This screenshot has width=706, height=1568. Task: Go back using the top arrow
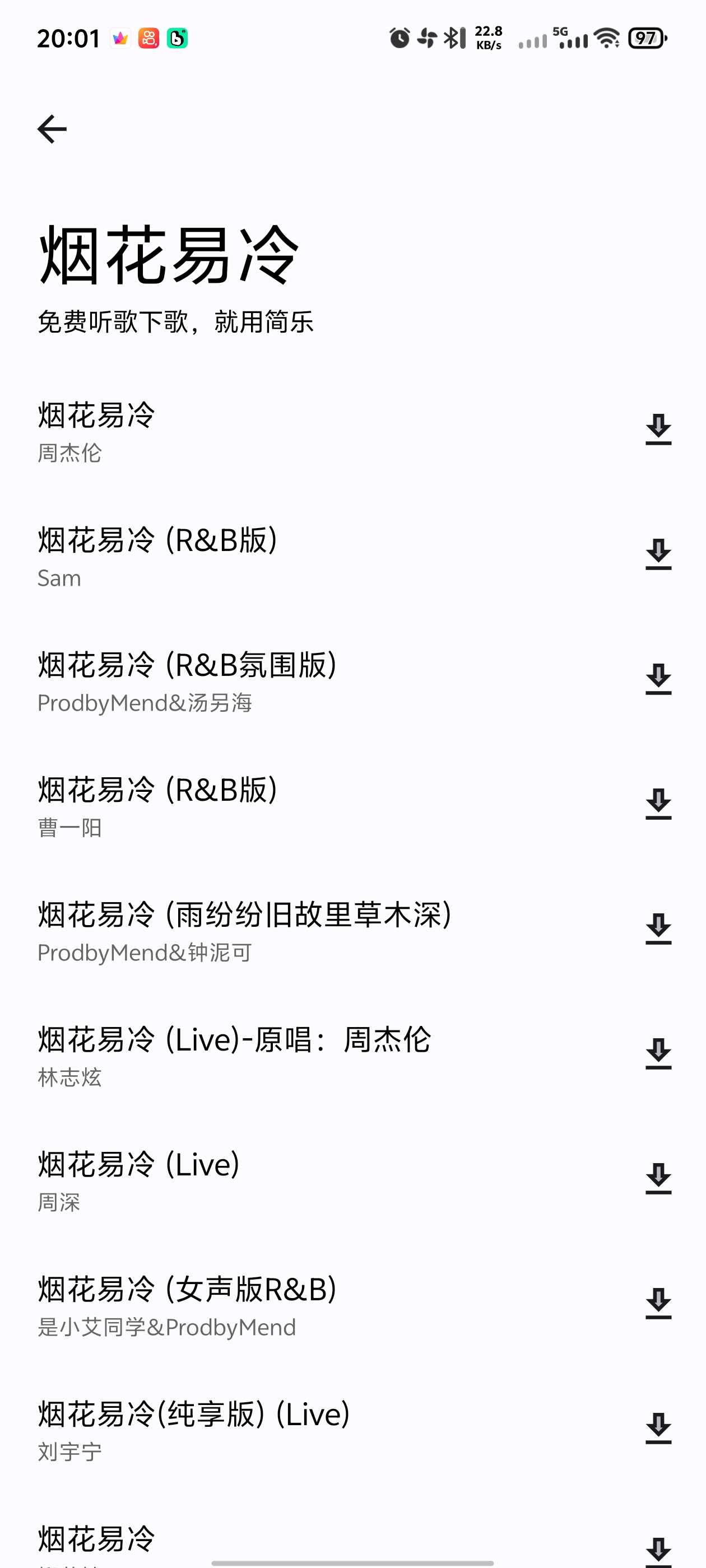tap(52, 129)
